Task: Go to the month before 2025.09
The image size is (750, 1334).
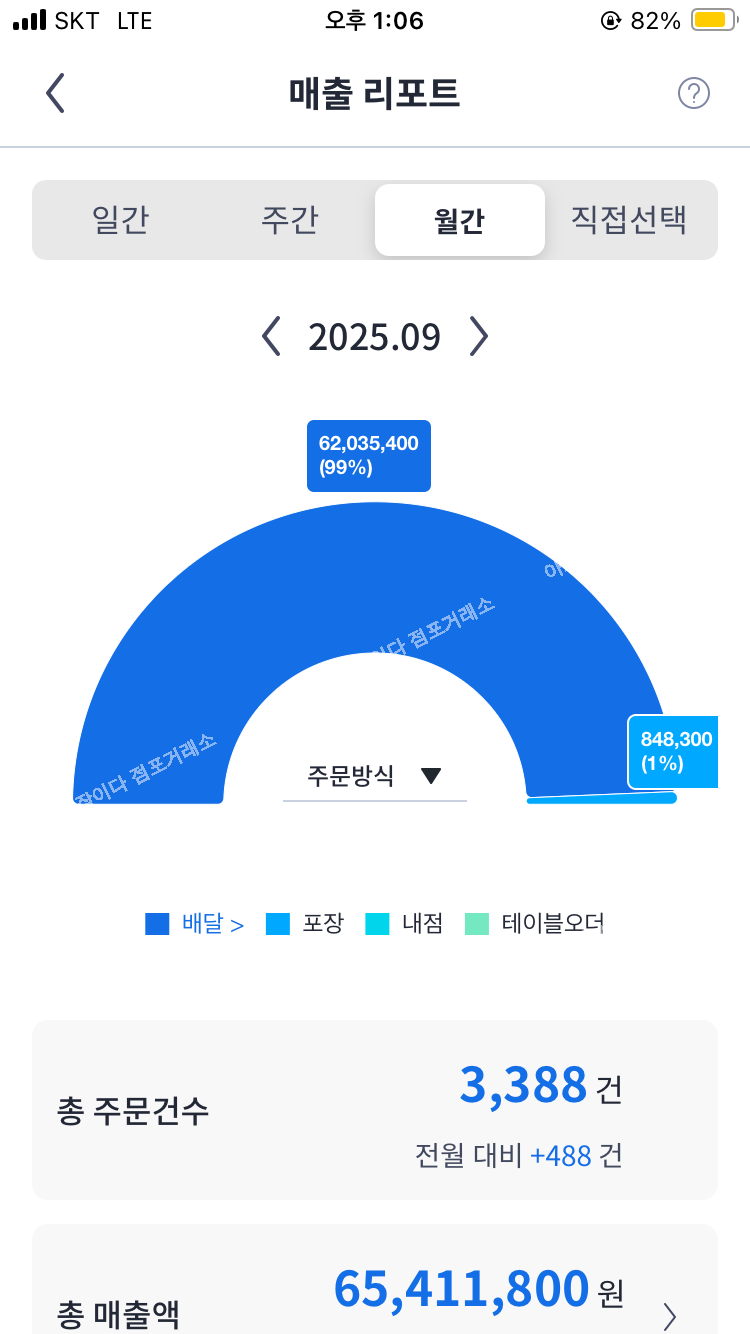Action: [271, 337]
